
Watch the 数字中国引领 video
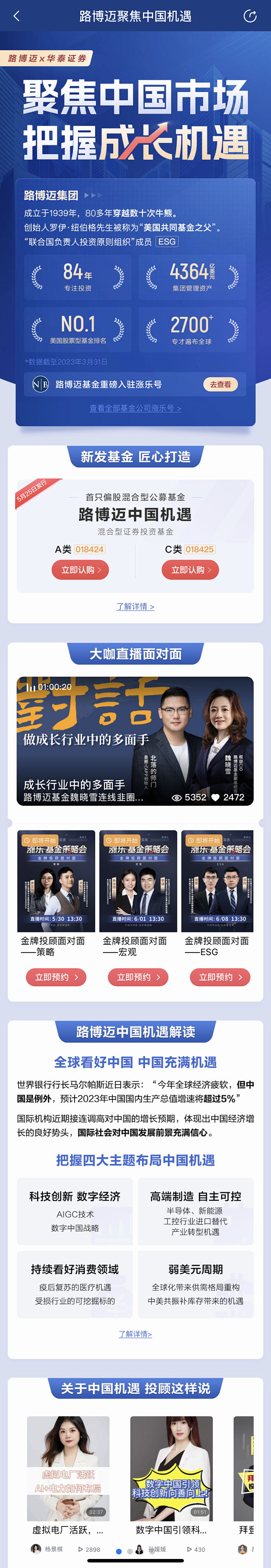[171, 1468]
